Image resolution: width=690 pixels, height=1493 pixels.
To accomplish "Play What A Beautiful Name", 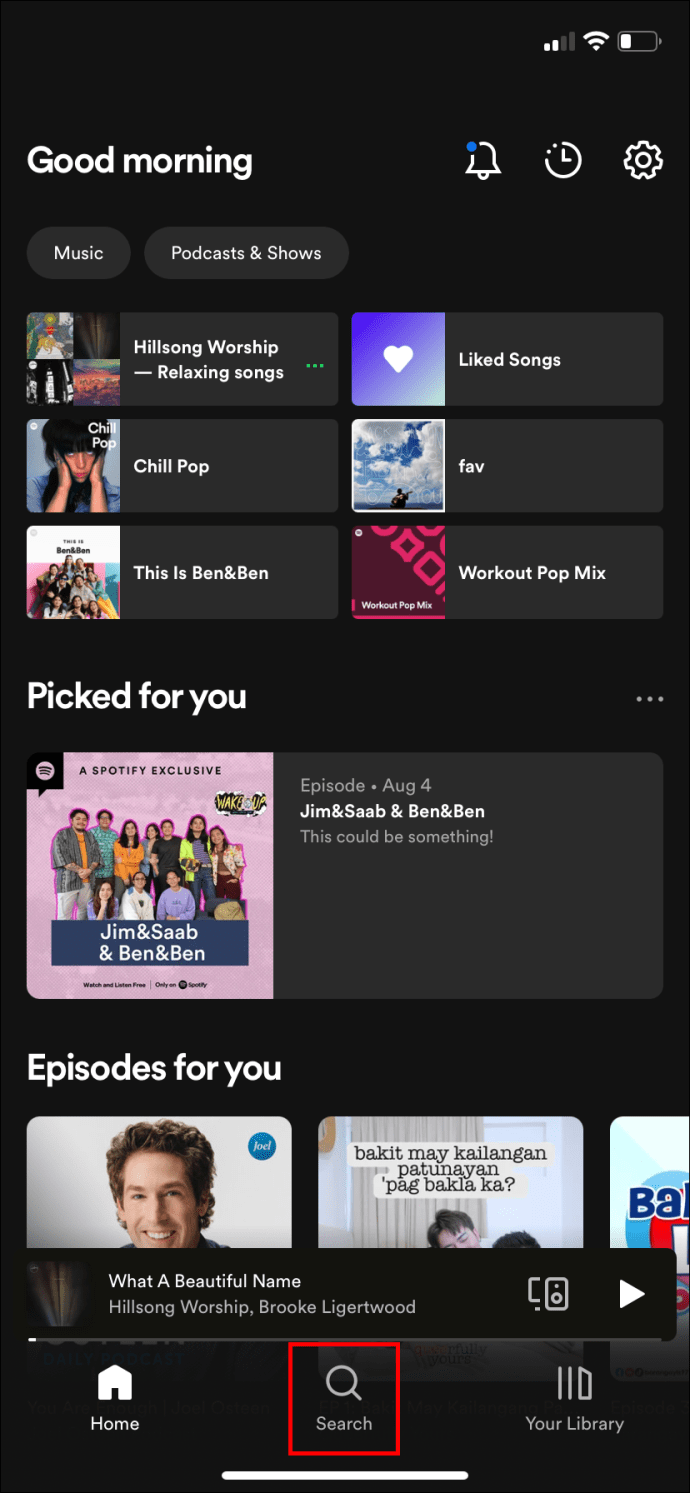I will [x=632, y=1294].
